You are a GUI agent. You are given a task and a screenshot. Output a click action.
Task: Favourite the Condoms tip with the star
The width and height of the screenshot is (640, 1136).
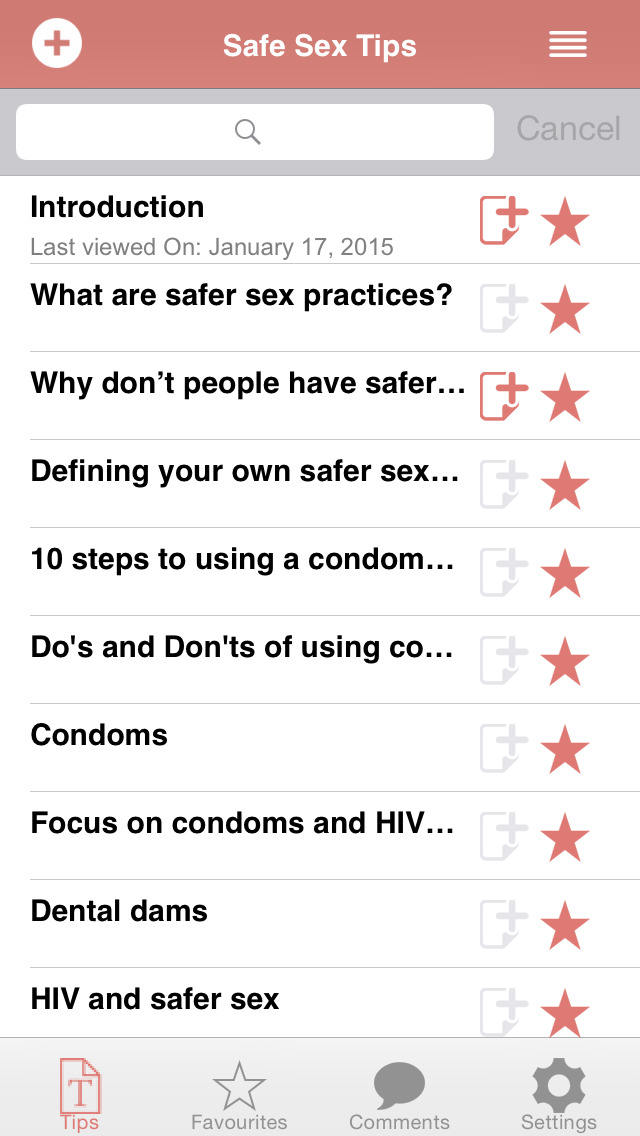tap(565, 749)
